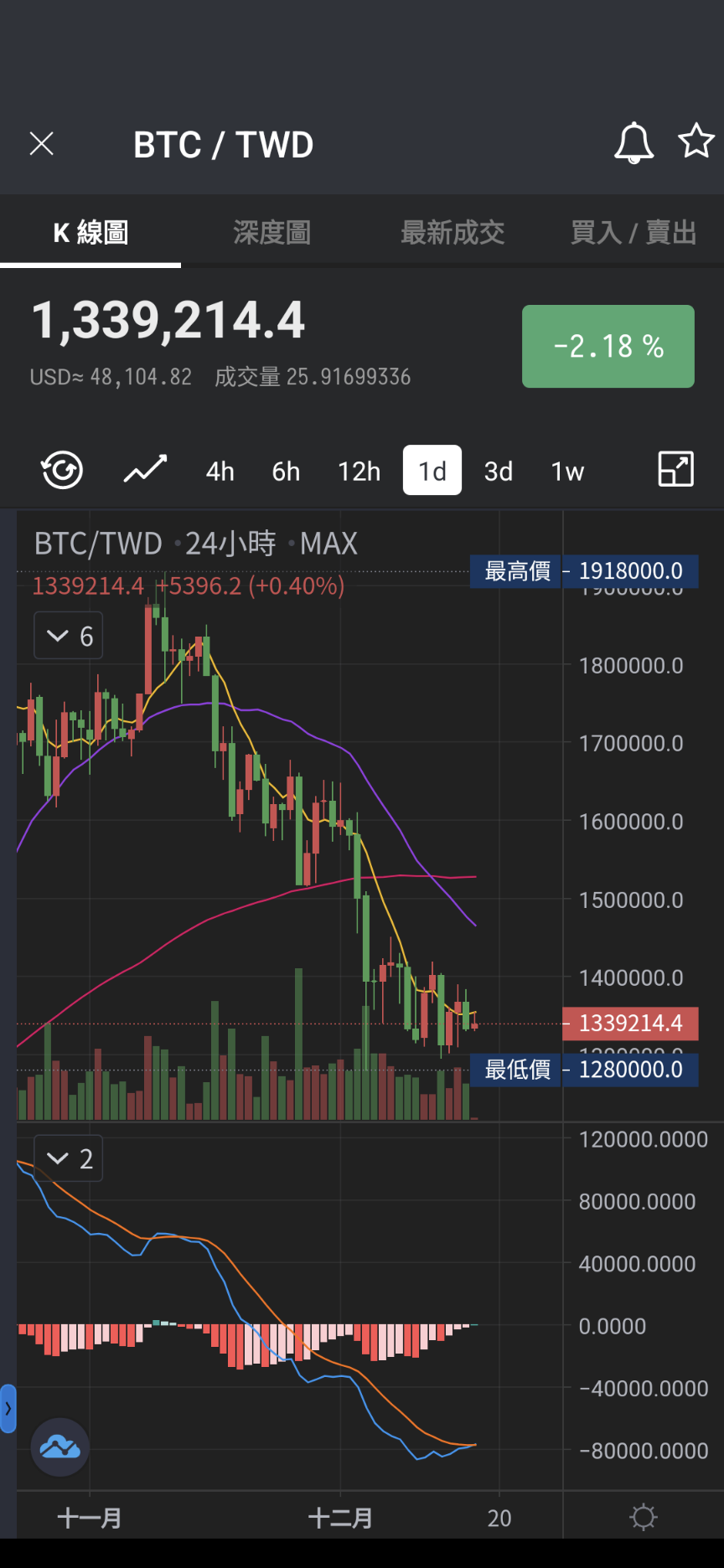
Task: Open chart settings gear icon
Action: pyautogui.click(x=644, y=1517)
